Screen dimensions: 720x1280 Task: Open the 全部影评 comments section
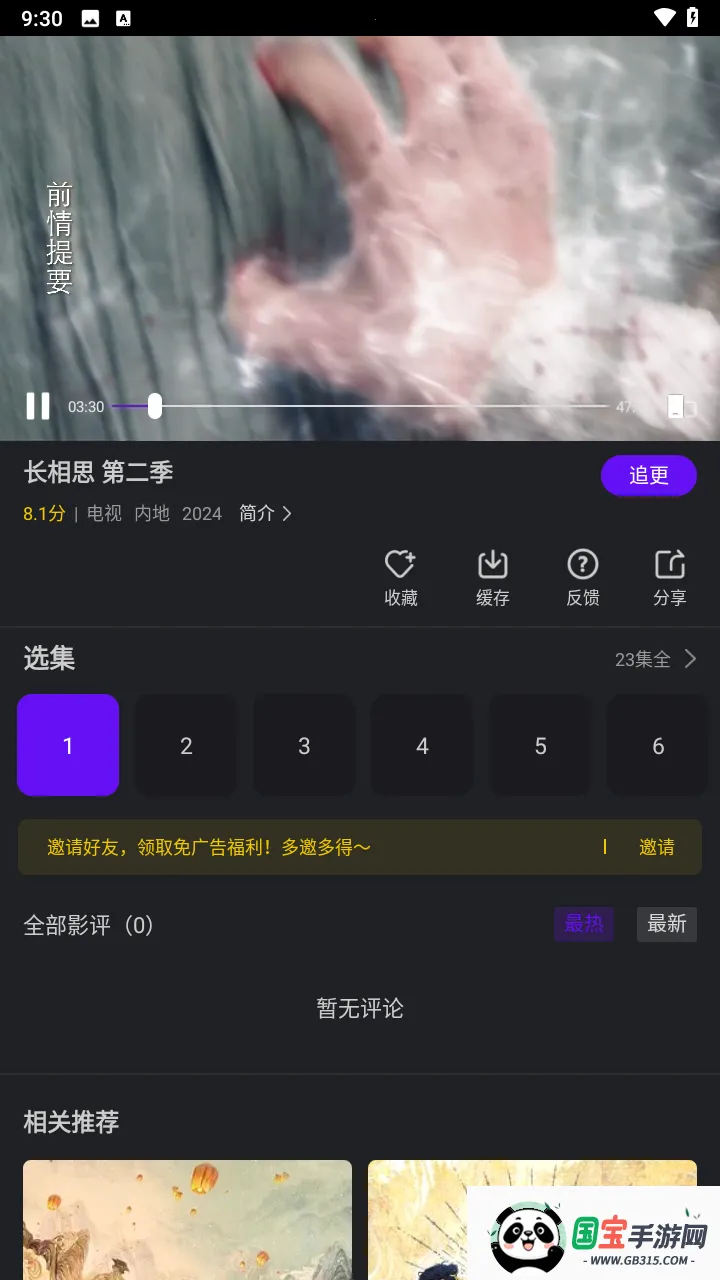pyautogui.click(x=88, y=925)
